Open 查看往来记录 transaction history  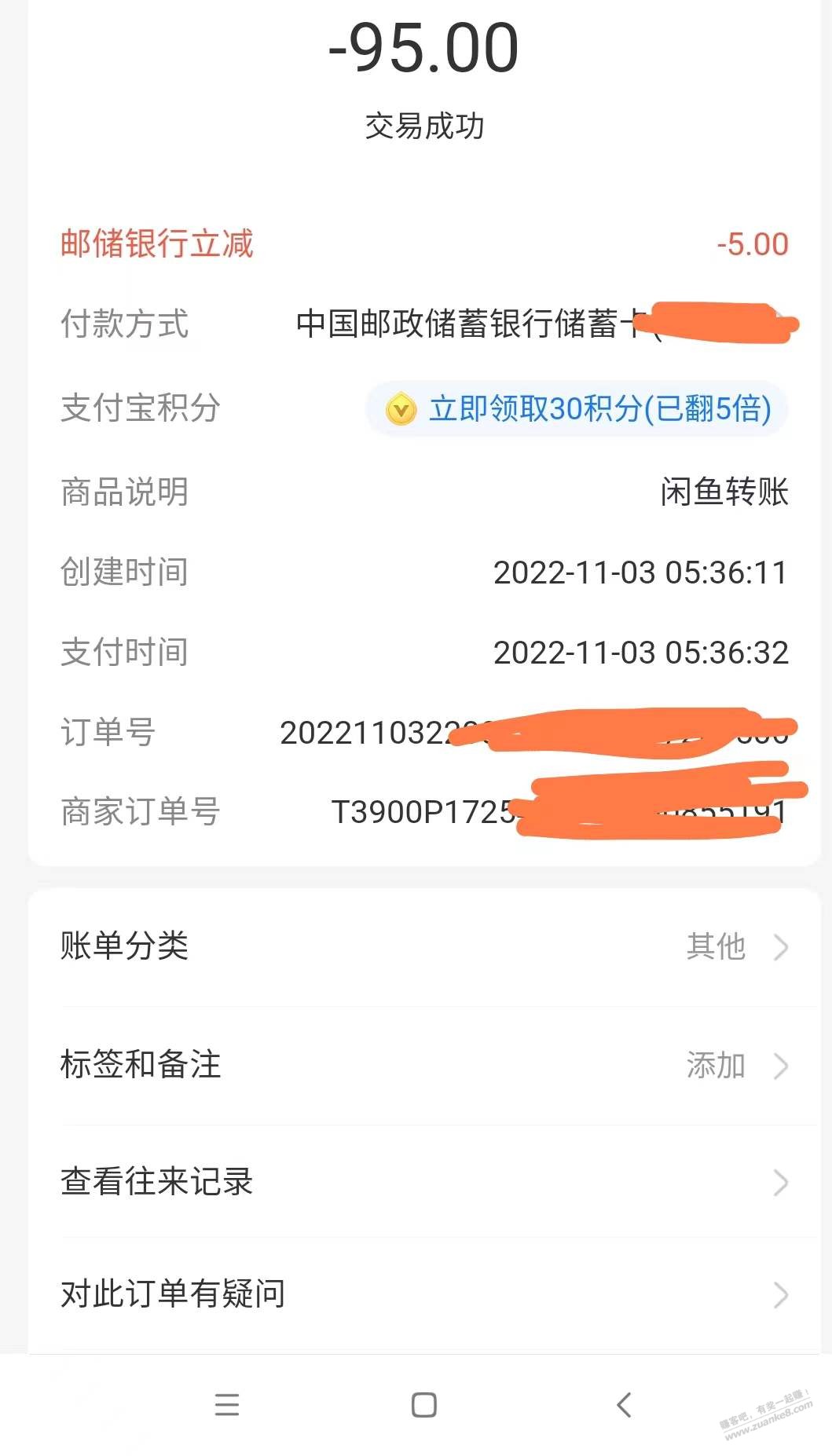(x=424, y=1182)
